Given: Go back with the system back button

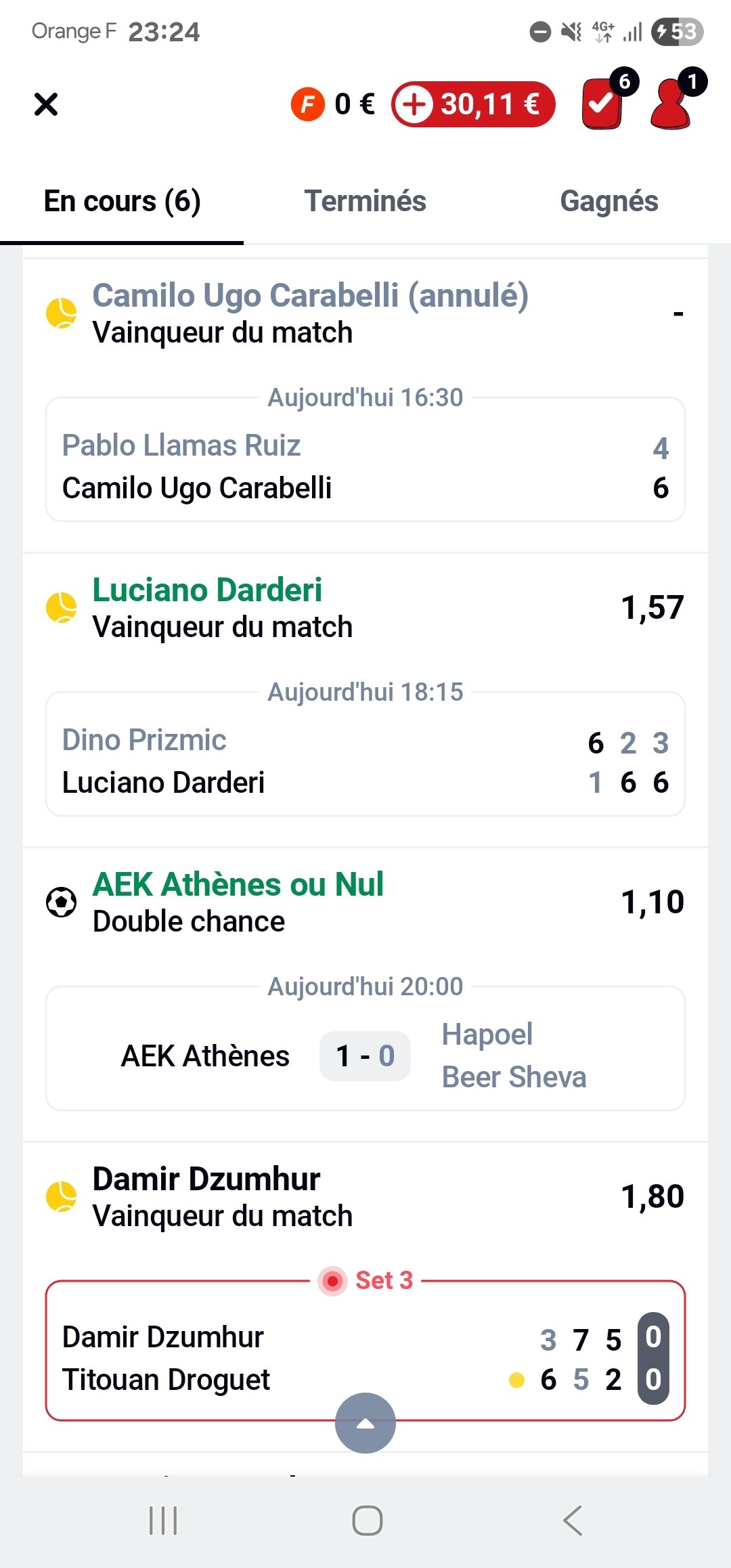Looking at the screenshot, I should [x=573, y=1521].
